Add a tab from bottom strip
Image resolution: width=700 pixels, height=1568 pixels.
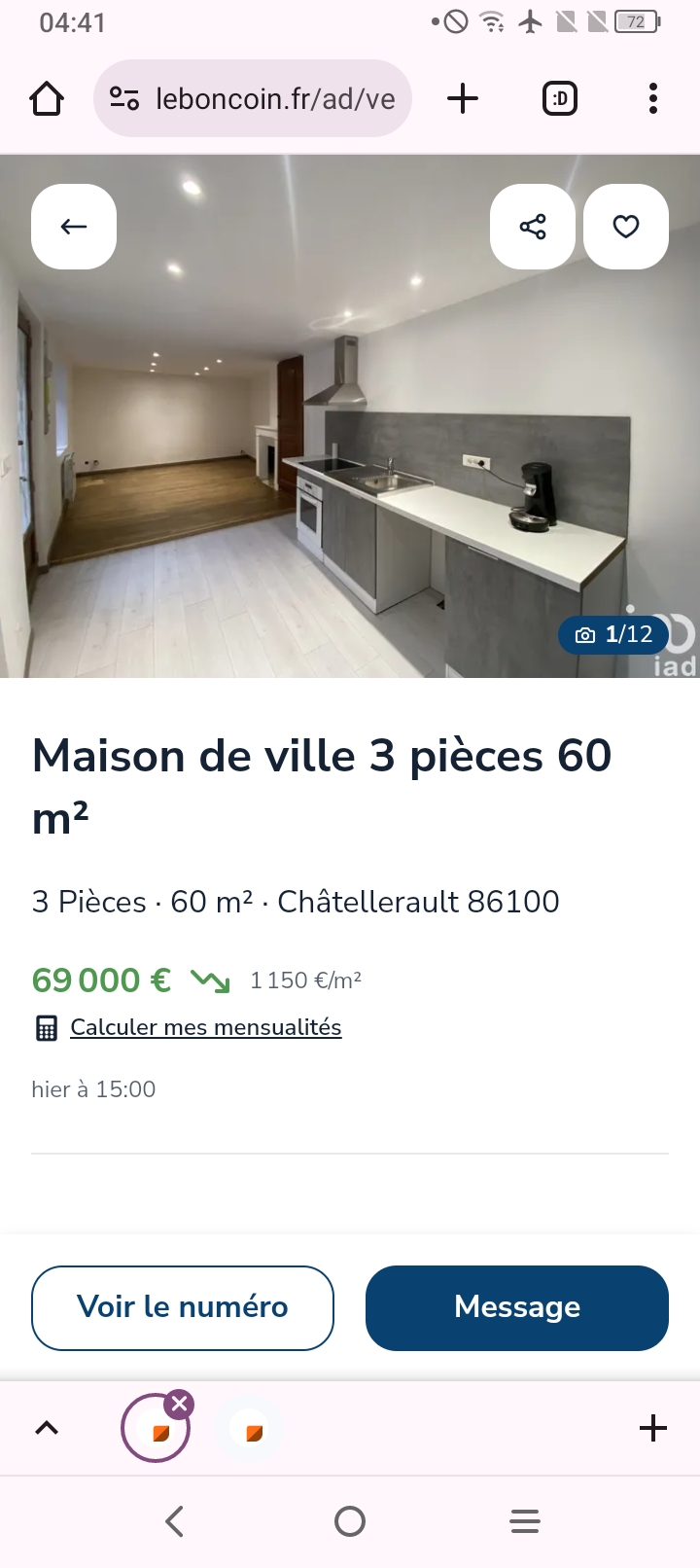click(x=652, y=1428)
